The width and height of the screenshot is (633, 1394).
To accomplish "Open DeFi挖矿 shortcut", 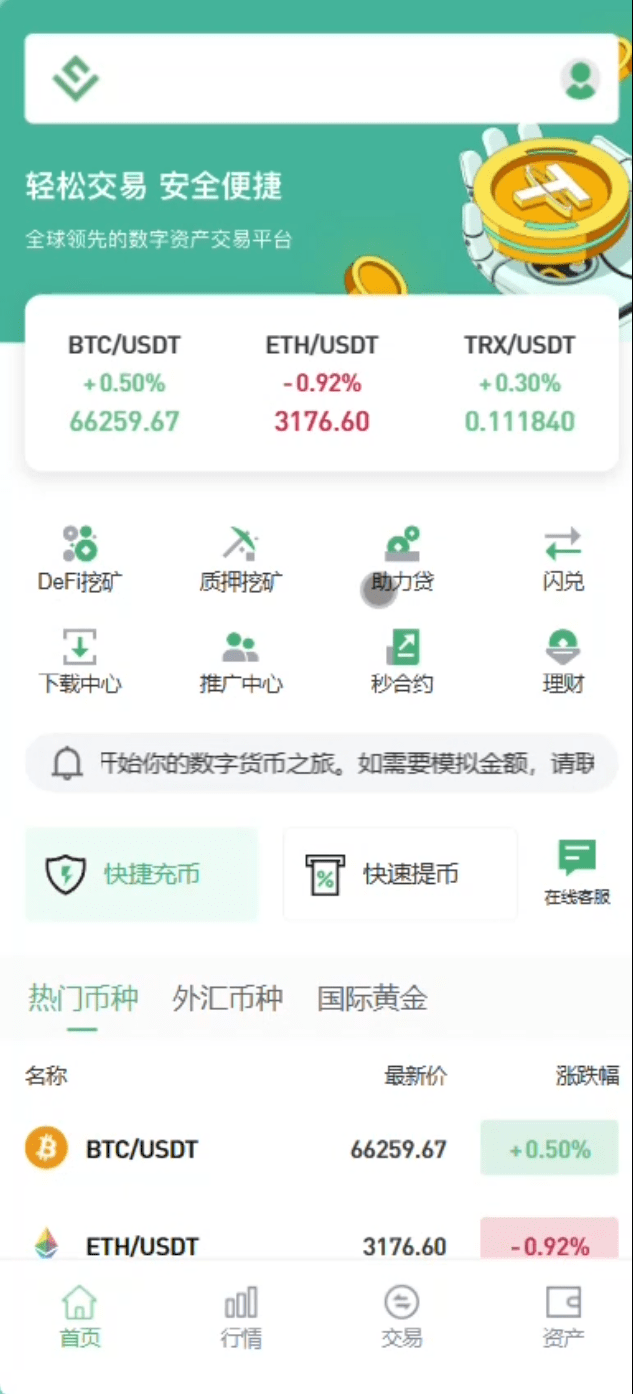I will pos(80,558).
